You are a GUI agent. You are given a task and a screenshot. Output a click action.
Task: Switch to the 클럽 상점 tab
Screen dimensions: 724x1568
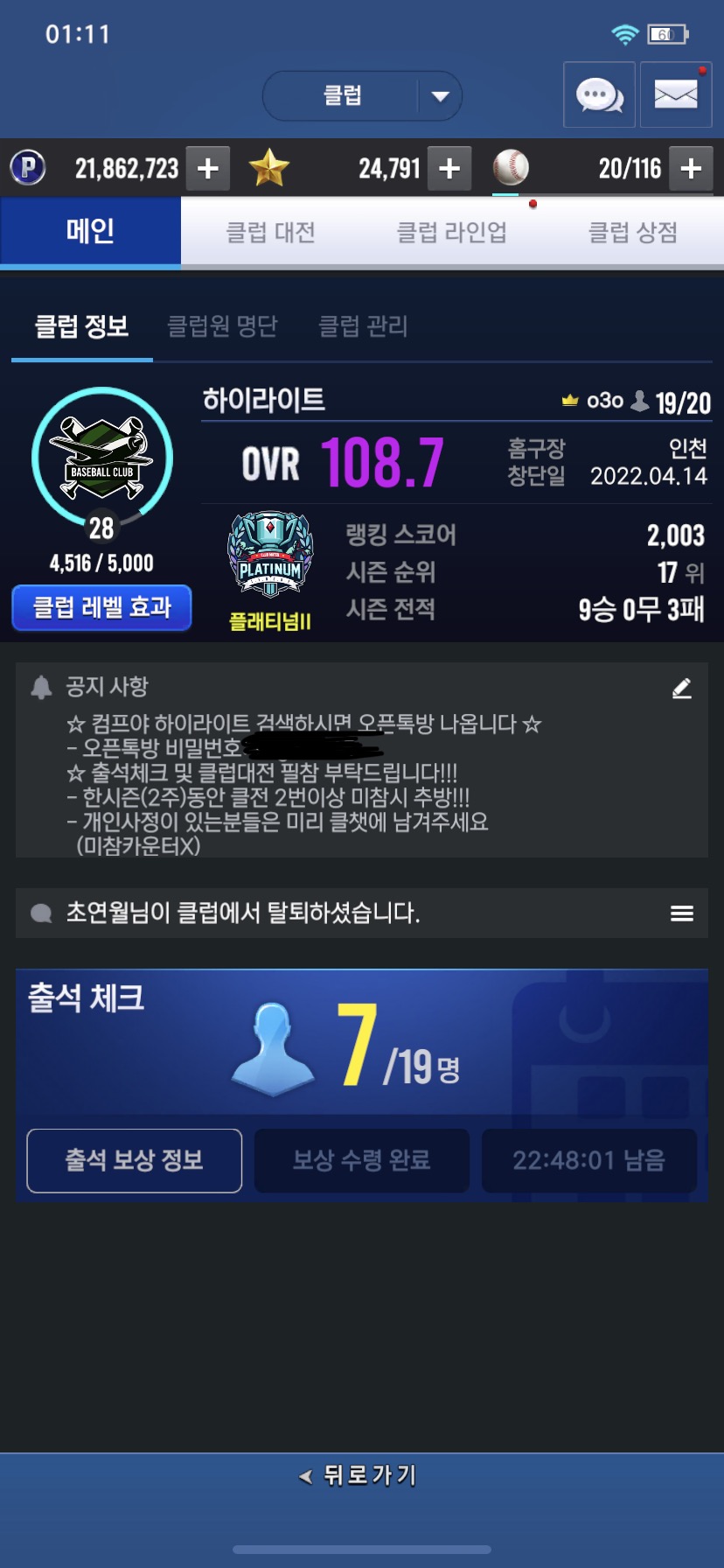[633, 232]
